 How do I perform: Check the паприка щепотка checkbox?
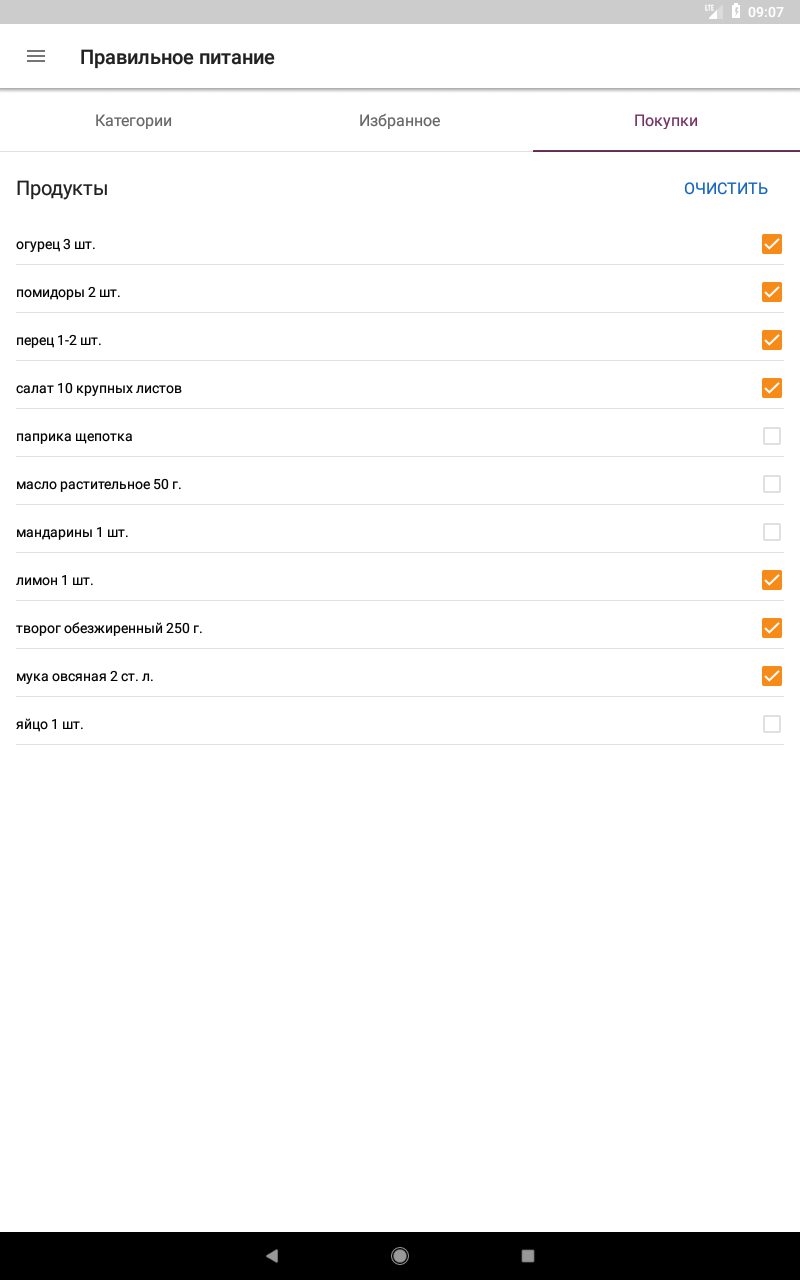772,436
